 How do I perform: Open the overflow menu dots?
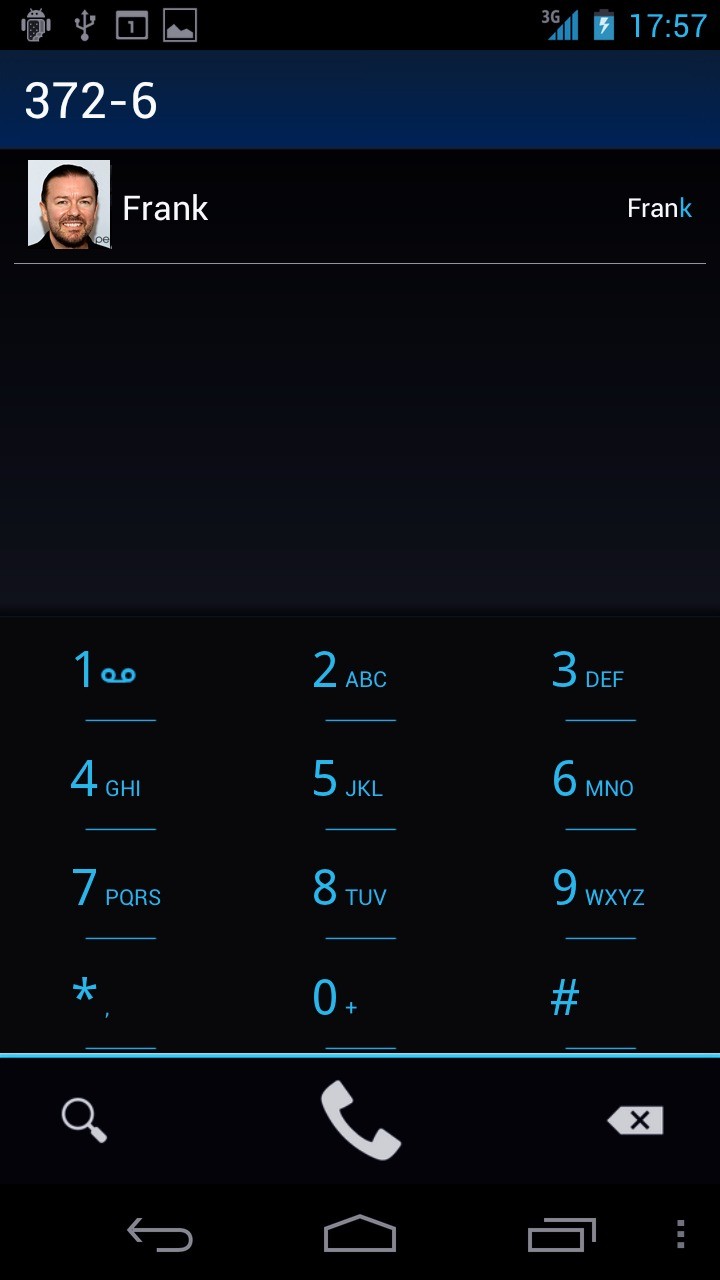pyautogui.click(x=680, y=1235)
